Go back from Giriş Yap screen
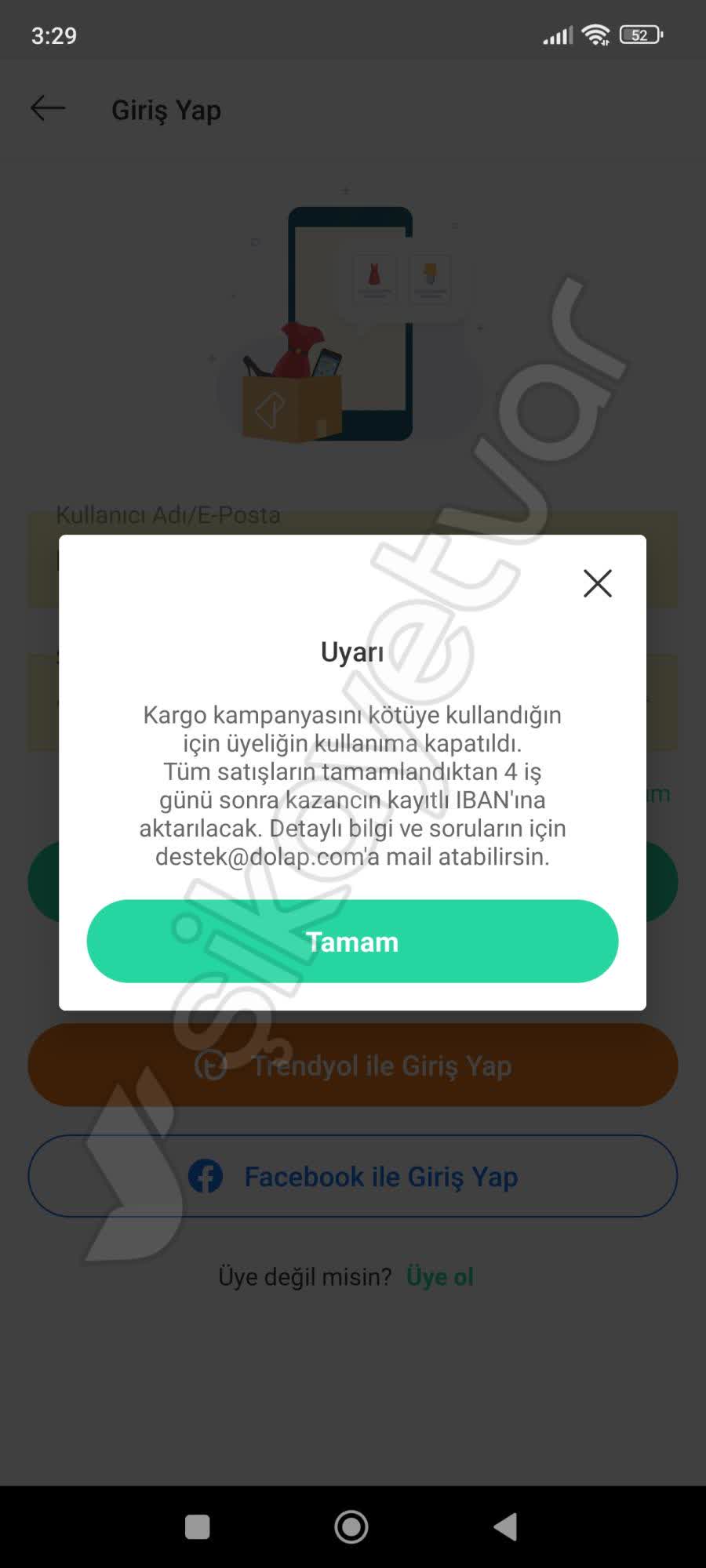Image resolution: width=706 pixels, height=1568 pixels. click(x=48, y=109)
